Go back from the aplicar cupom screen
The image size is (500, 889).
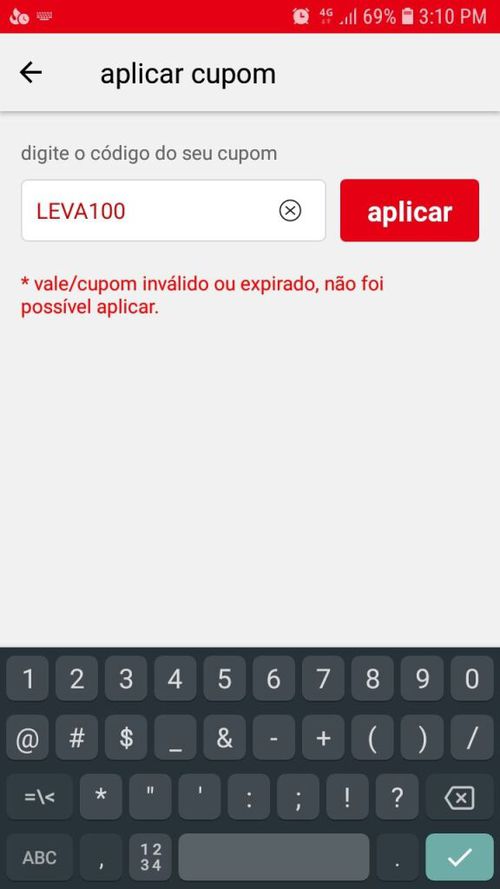[x=31, y=73]
